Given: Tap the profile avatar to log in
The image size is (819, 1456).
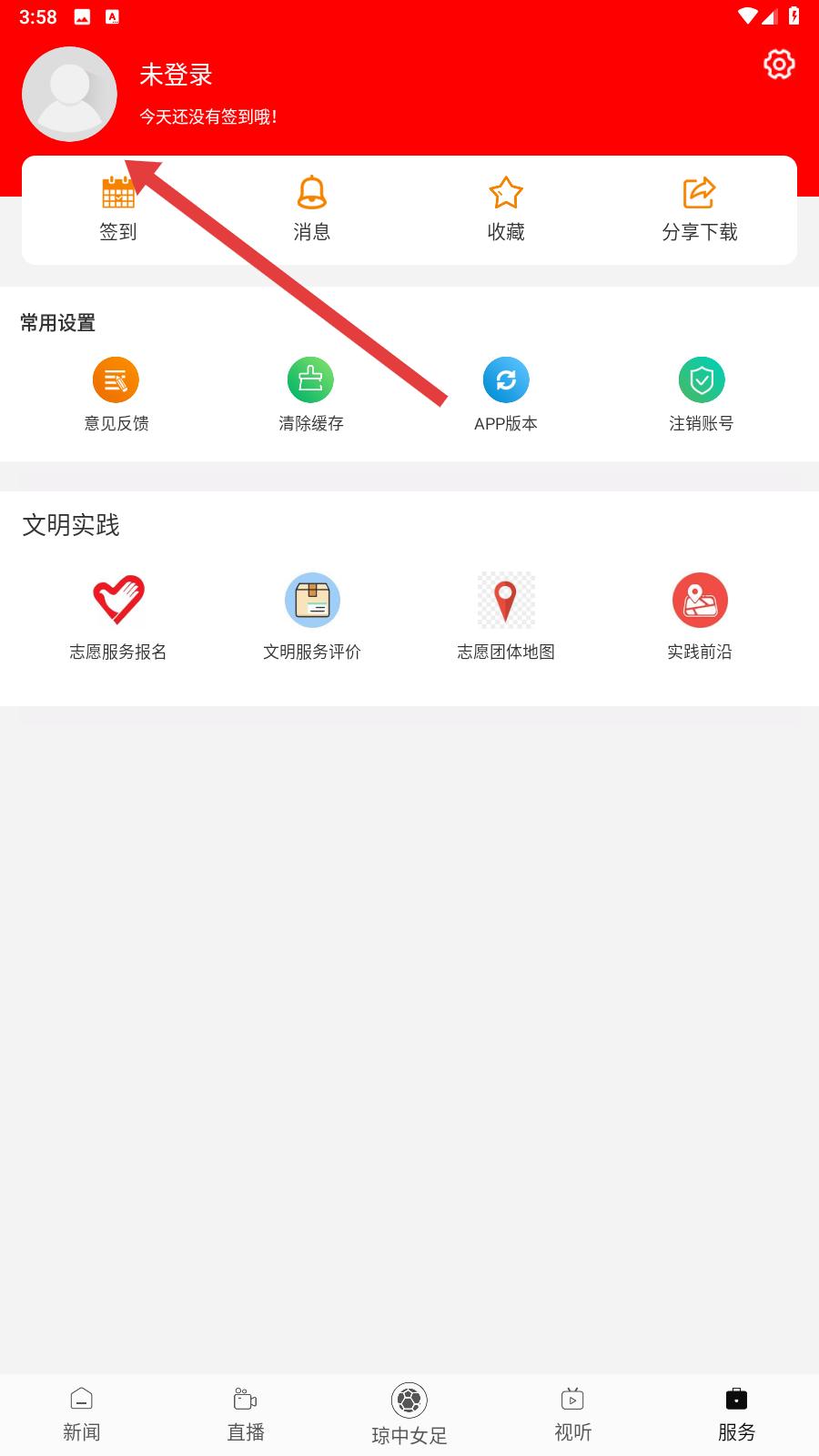Looking at the screenshot, I should pyautogui.click(x=69, y=94).
